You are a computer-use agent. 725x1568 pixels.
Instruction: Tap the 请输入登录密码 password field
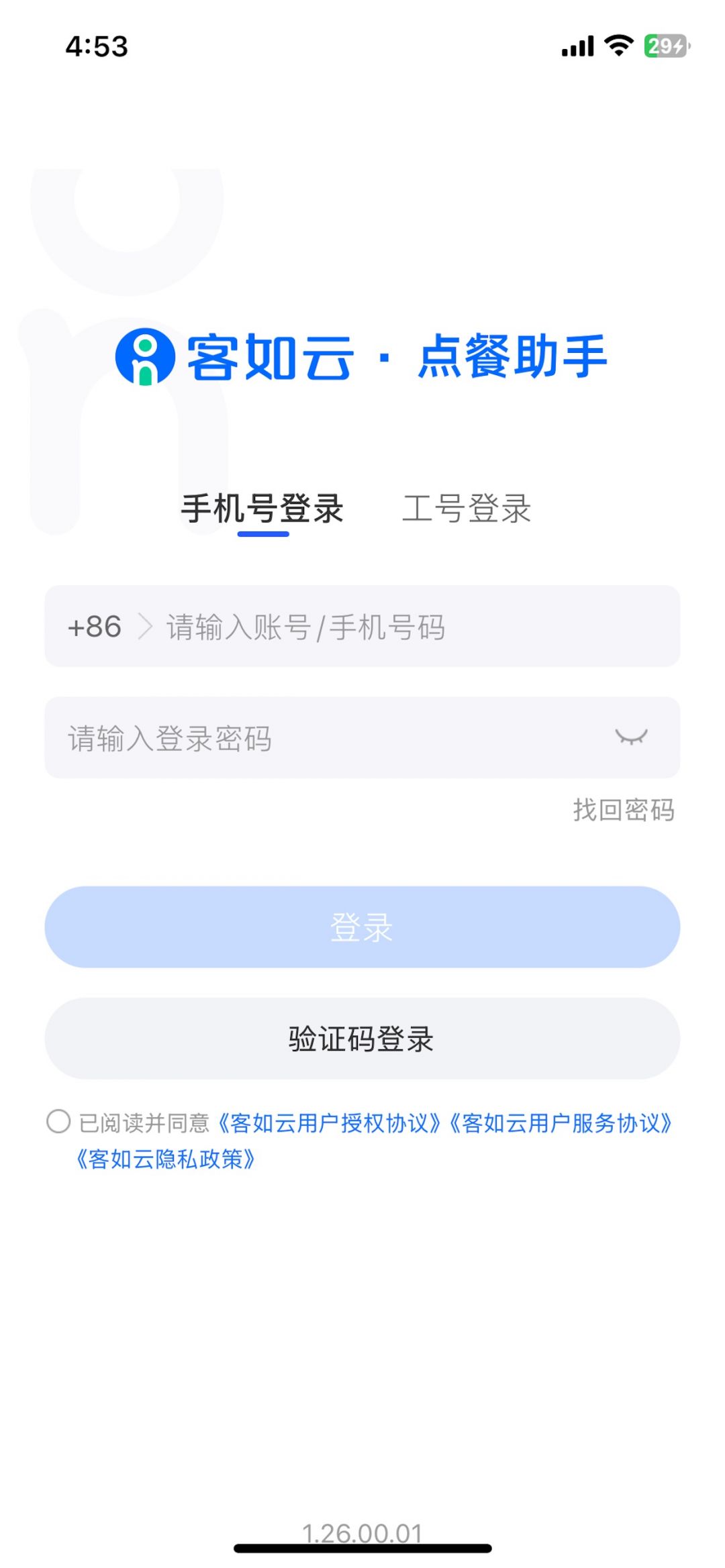coord(322,738)
